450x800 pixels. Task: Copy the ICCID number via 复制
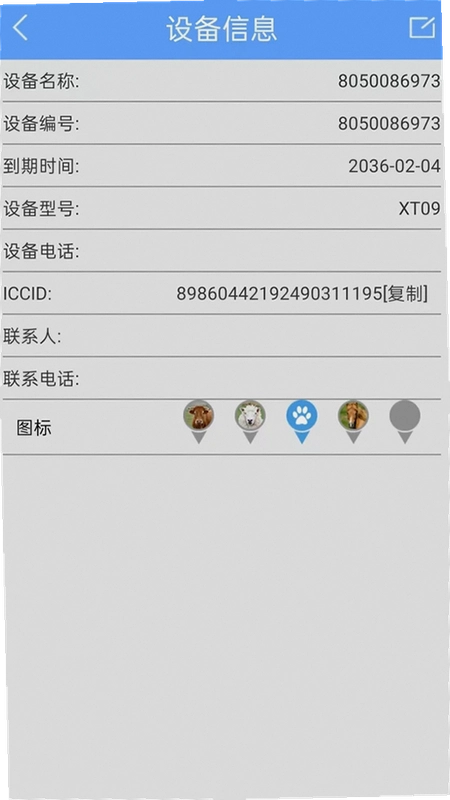tap(405, 294)
